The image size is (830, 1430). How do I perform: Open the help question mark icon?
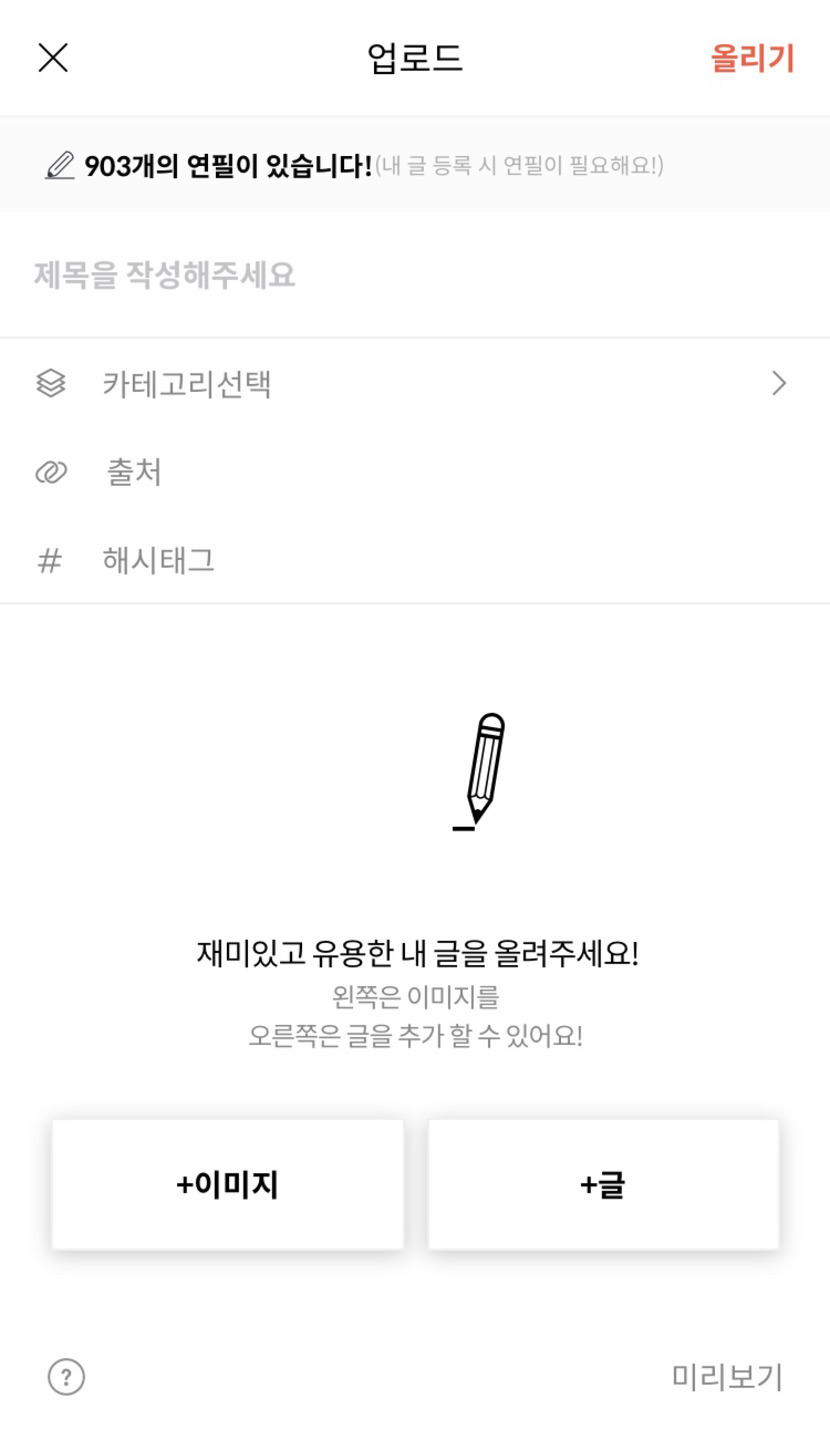click(66, 1377)
